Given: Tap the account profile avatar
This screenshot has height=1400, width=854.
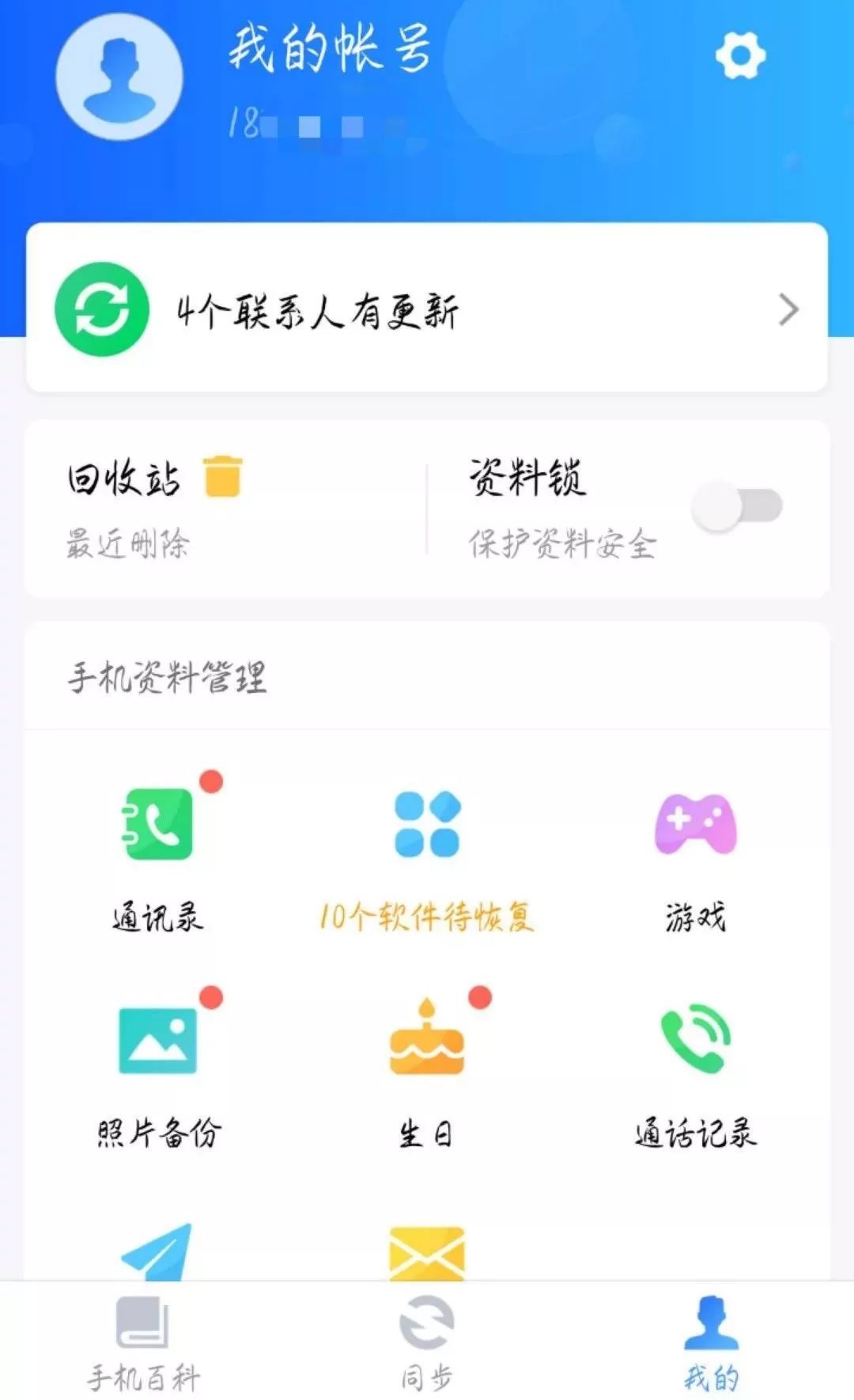Looking at the screenshot, I should pos(119,77).
